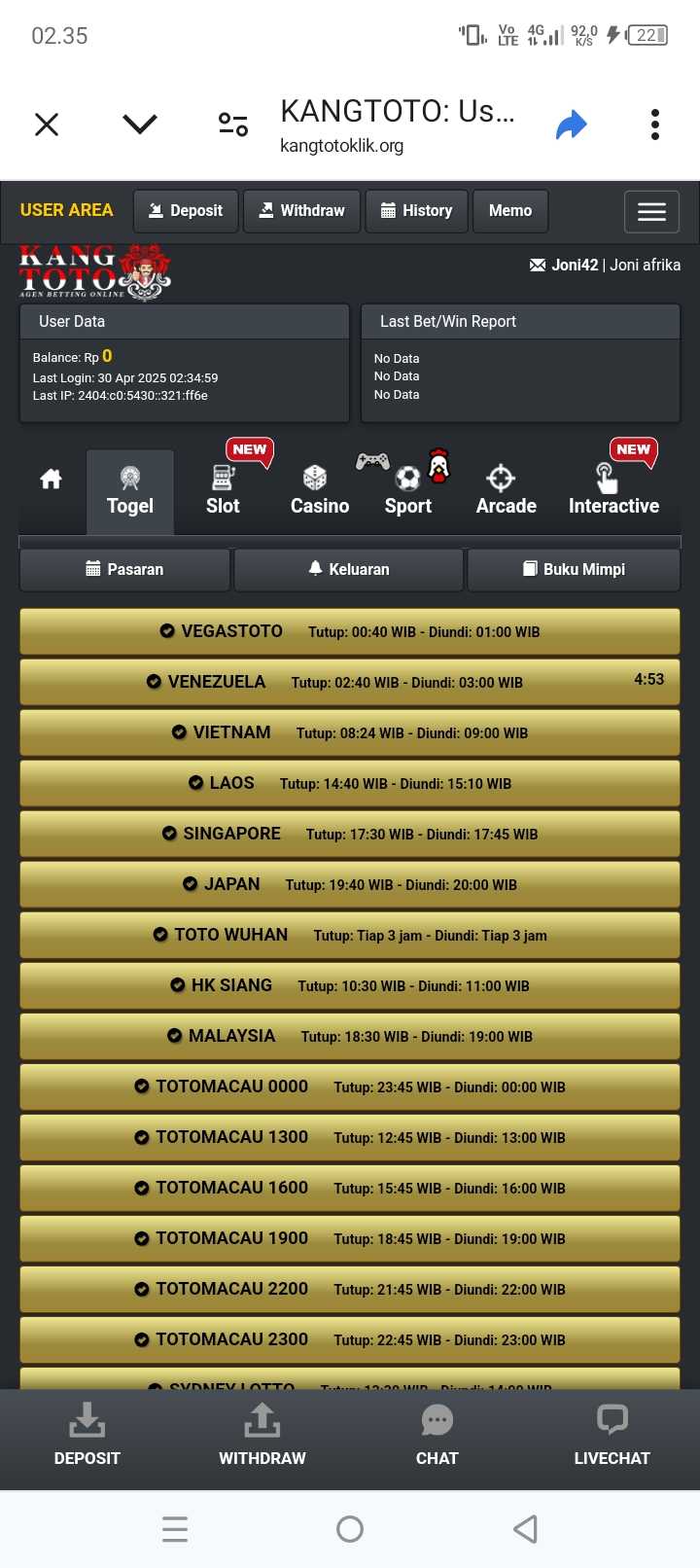Go back using system back button
Image resolution: width=700 pixels, height=1568 pixels.
pyautogui.click(x=525, y=1529)
